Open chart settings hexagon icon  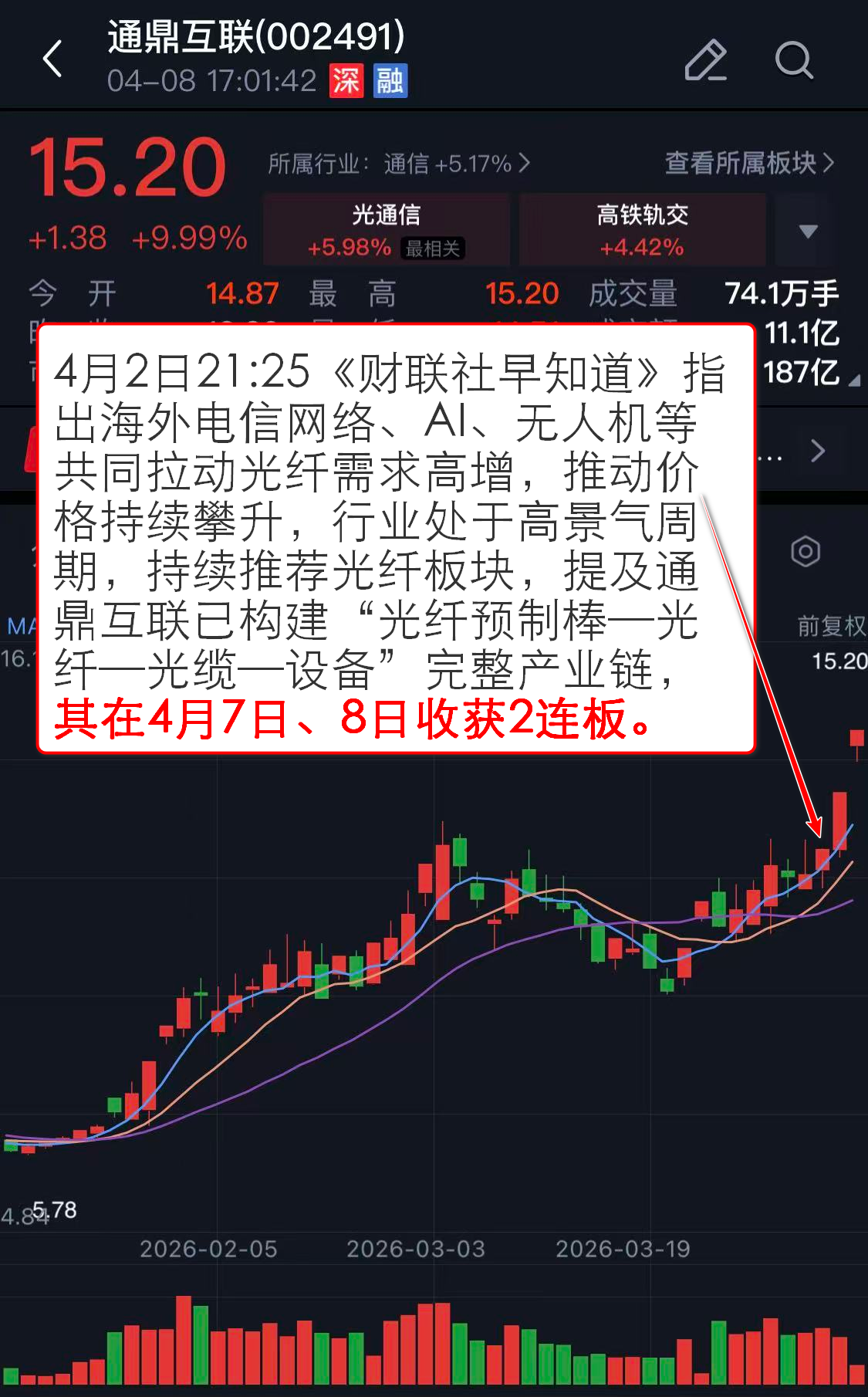coord(805,551)
